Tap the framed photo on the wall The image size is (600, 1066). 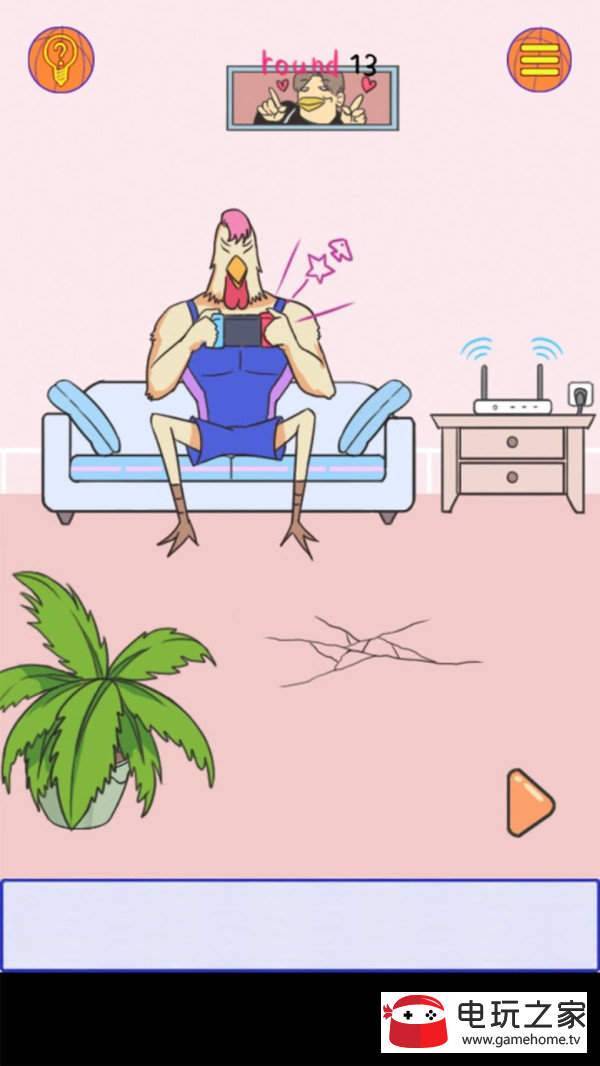[x=312, y=98]
